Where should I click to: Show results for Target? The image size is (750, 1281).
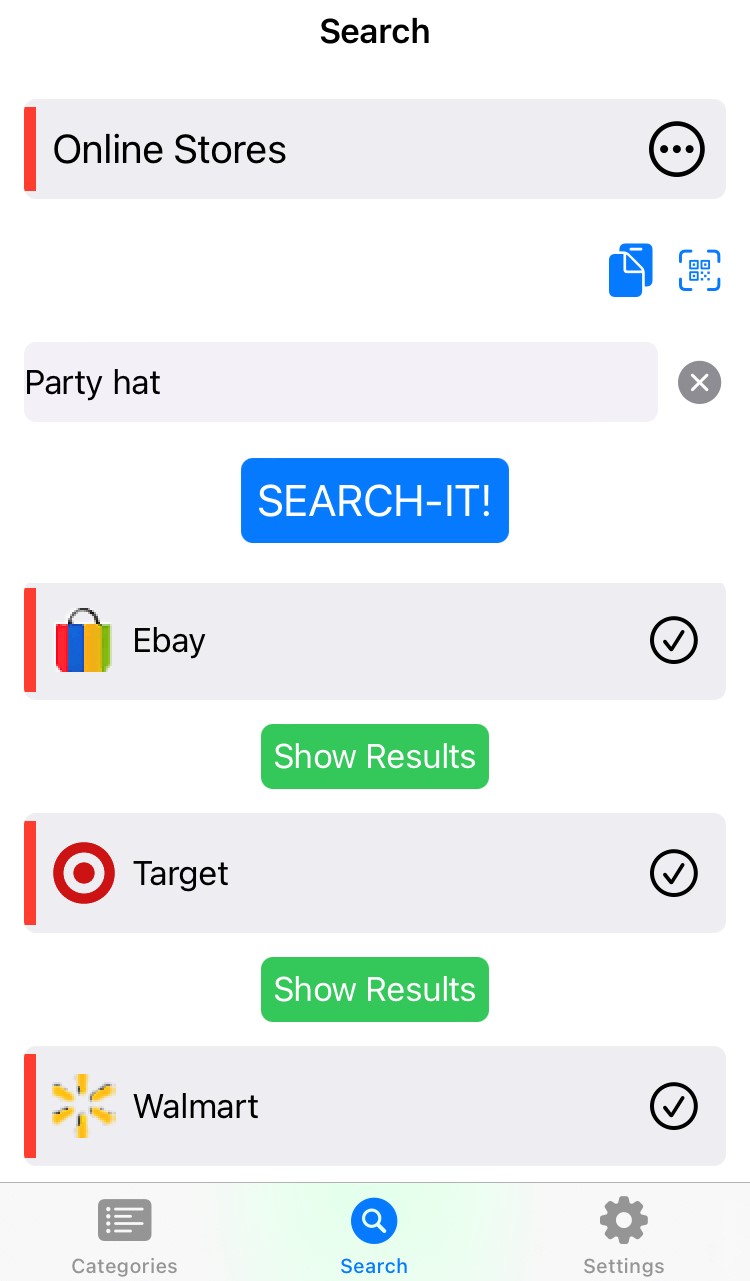coord(375,989)
